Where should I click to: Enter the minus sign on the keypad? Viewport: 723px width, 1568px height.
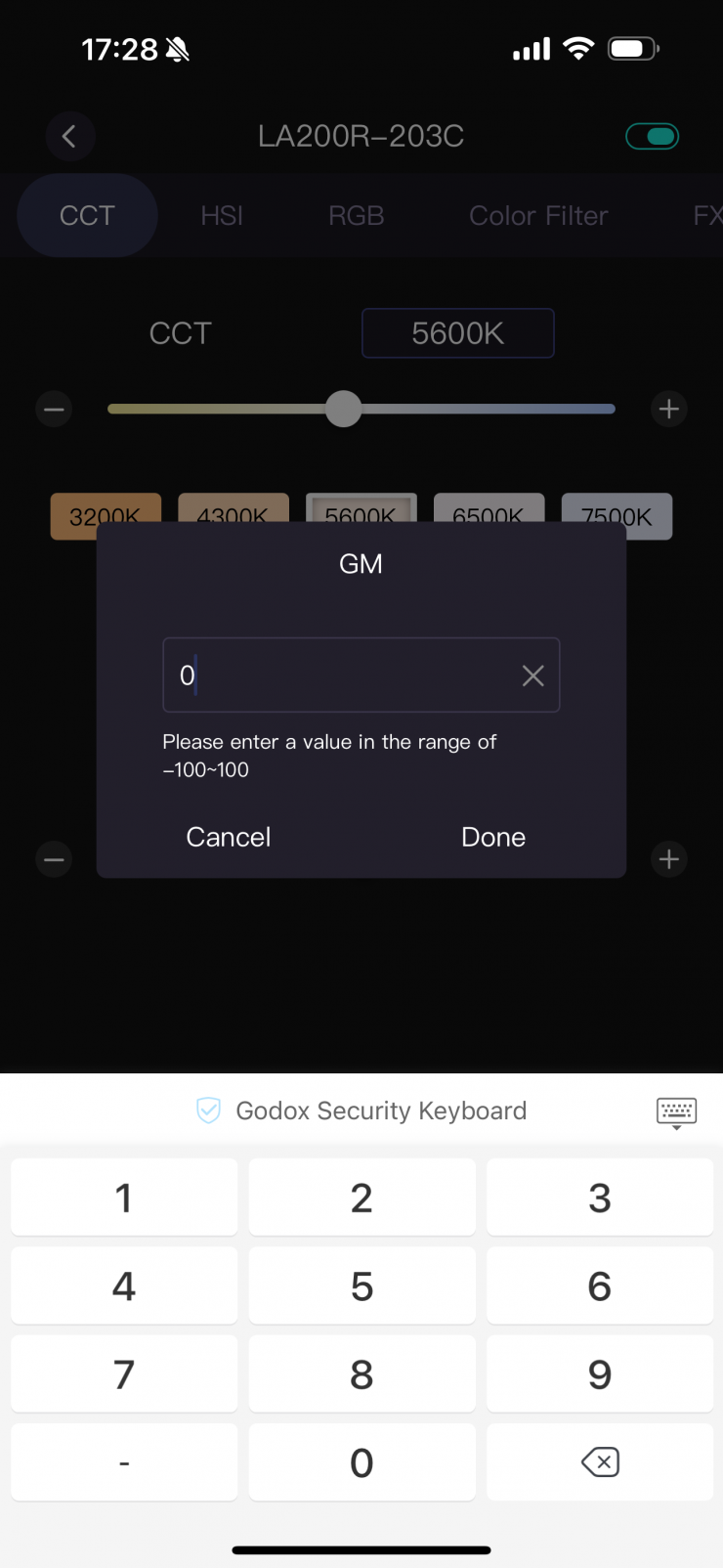click(x=124, y=1462)
